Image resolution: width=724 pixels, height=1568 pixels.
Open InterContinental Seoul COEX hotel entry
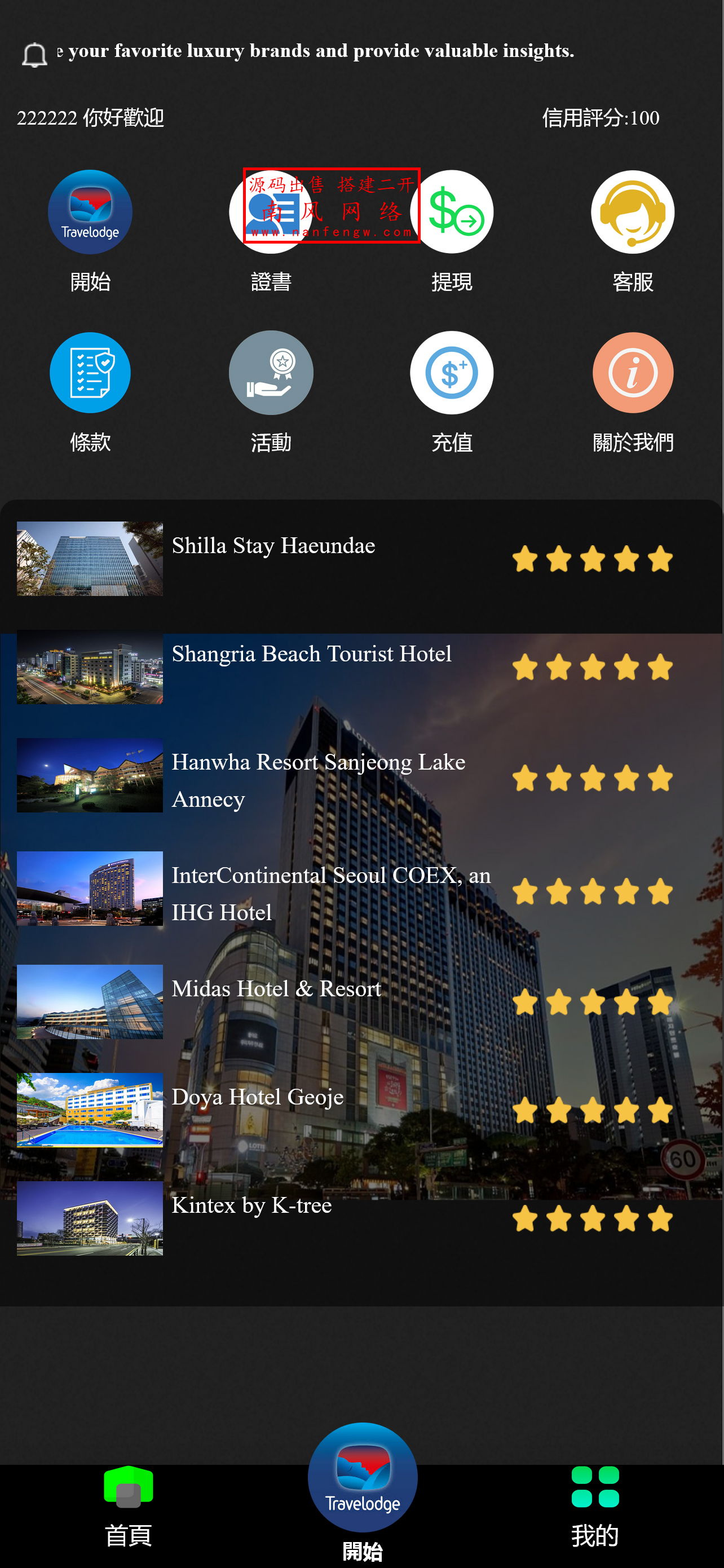pyautogui.click(x=331, y=894)
